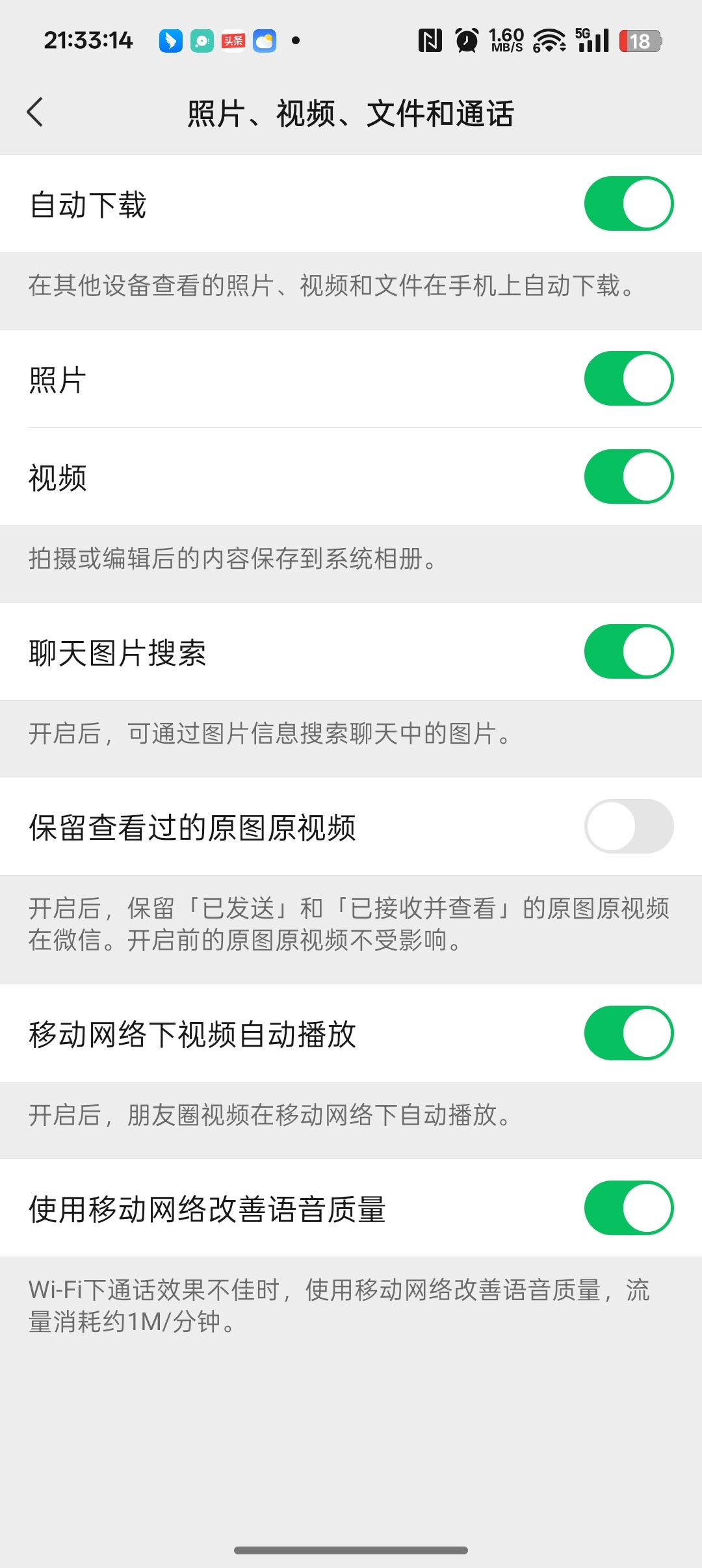Image resolution: width=702 pixels, height=1568 pixels.
Task: Enable 保留查看过的原图原视频
Action: pyautogui.click(x=629, y=826)
